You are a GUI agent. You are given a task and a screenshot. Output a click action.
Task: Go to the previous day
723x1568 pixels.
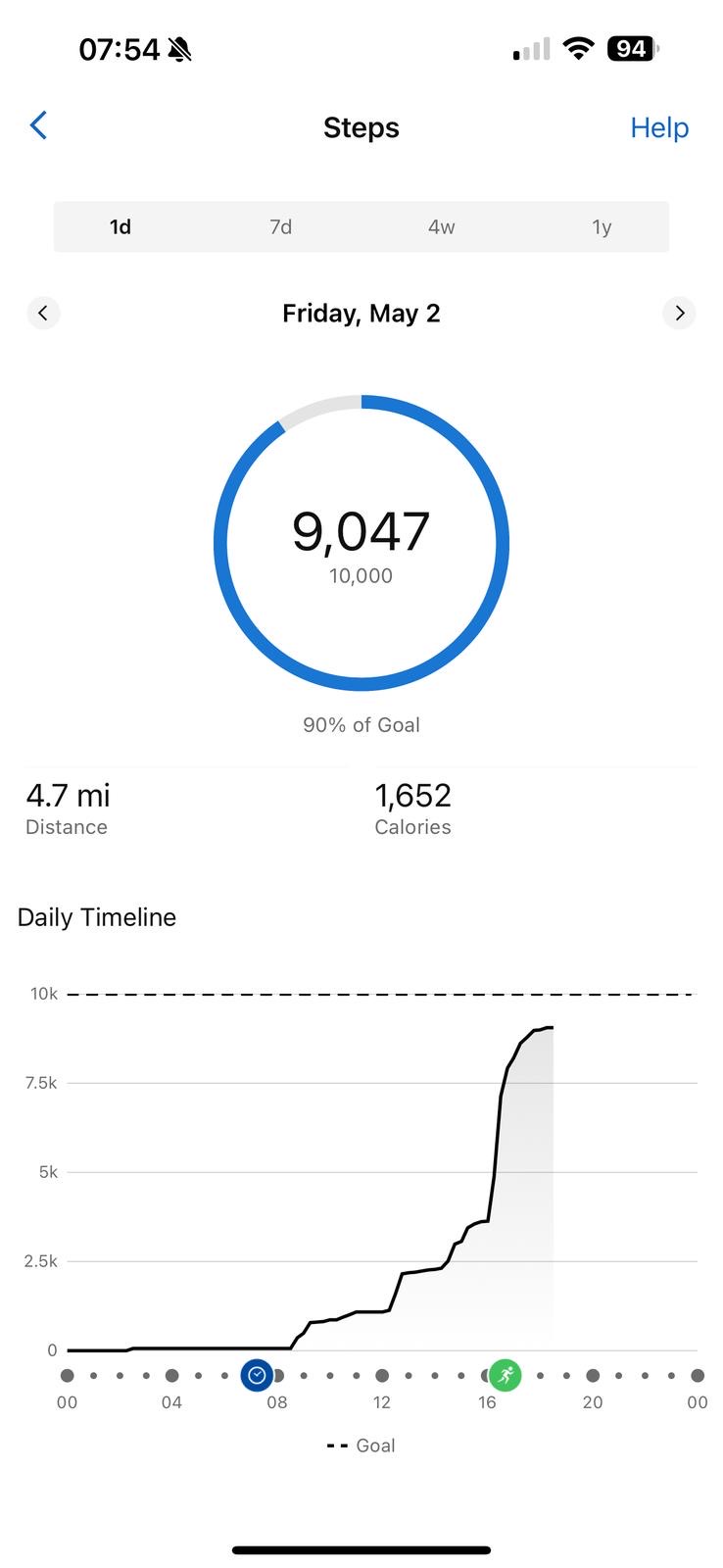tap(43, 313)
